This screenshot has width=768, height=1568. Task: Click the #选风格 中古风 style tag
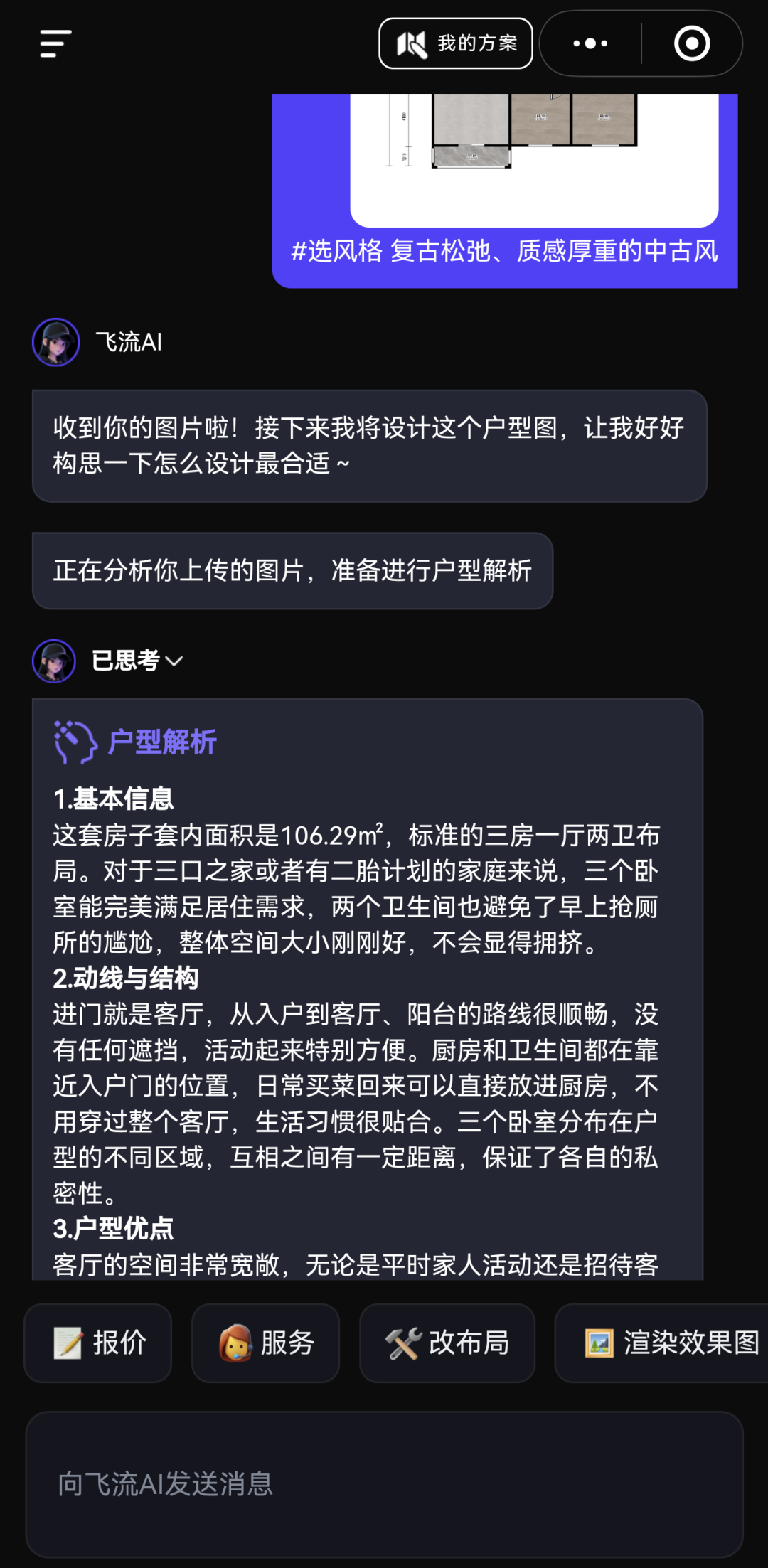506,251
